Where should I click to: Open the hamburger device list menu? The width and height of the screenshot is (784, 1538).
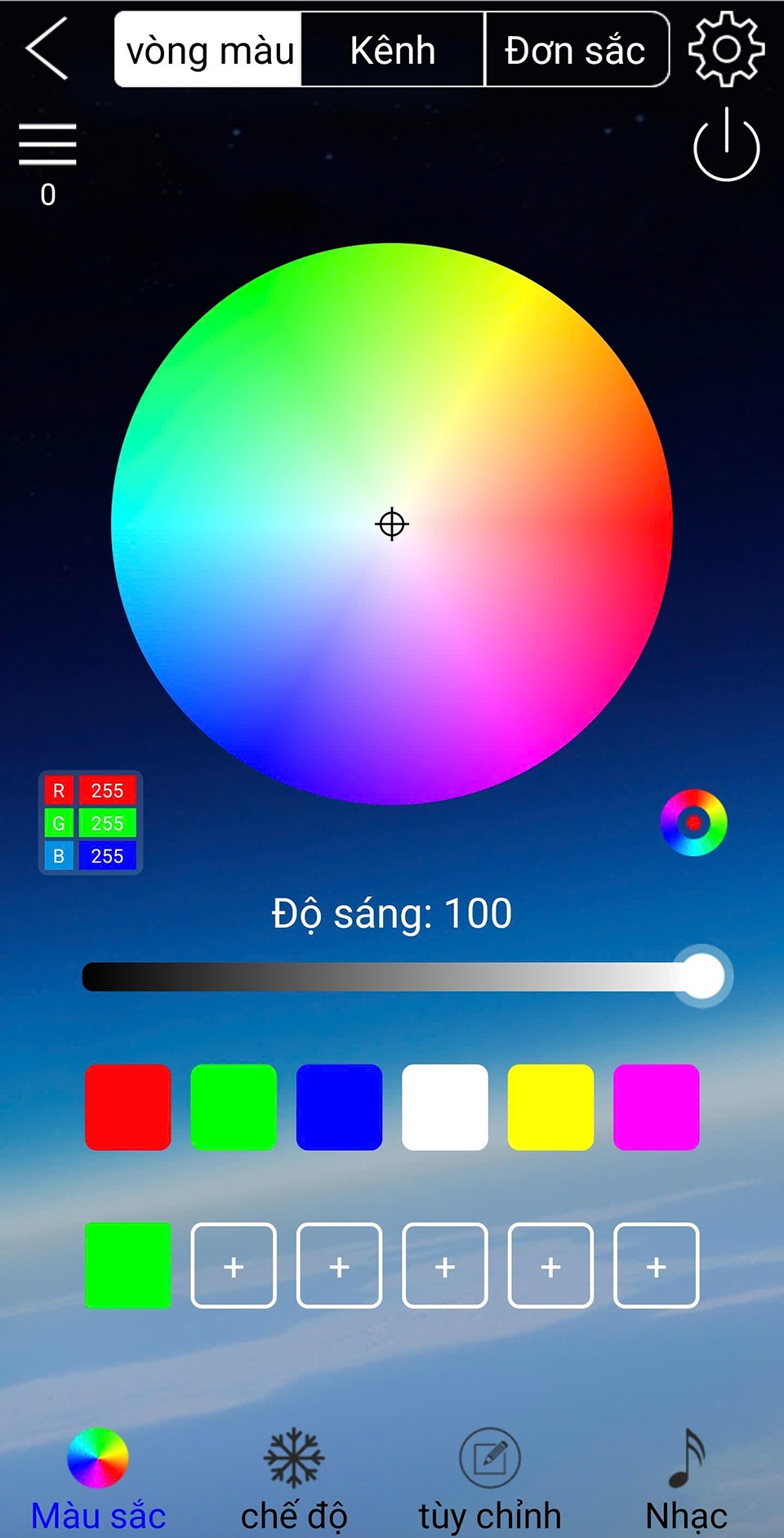47,145
